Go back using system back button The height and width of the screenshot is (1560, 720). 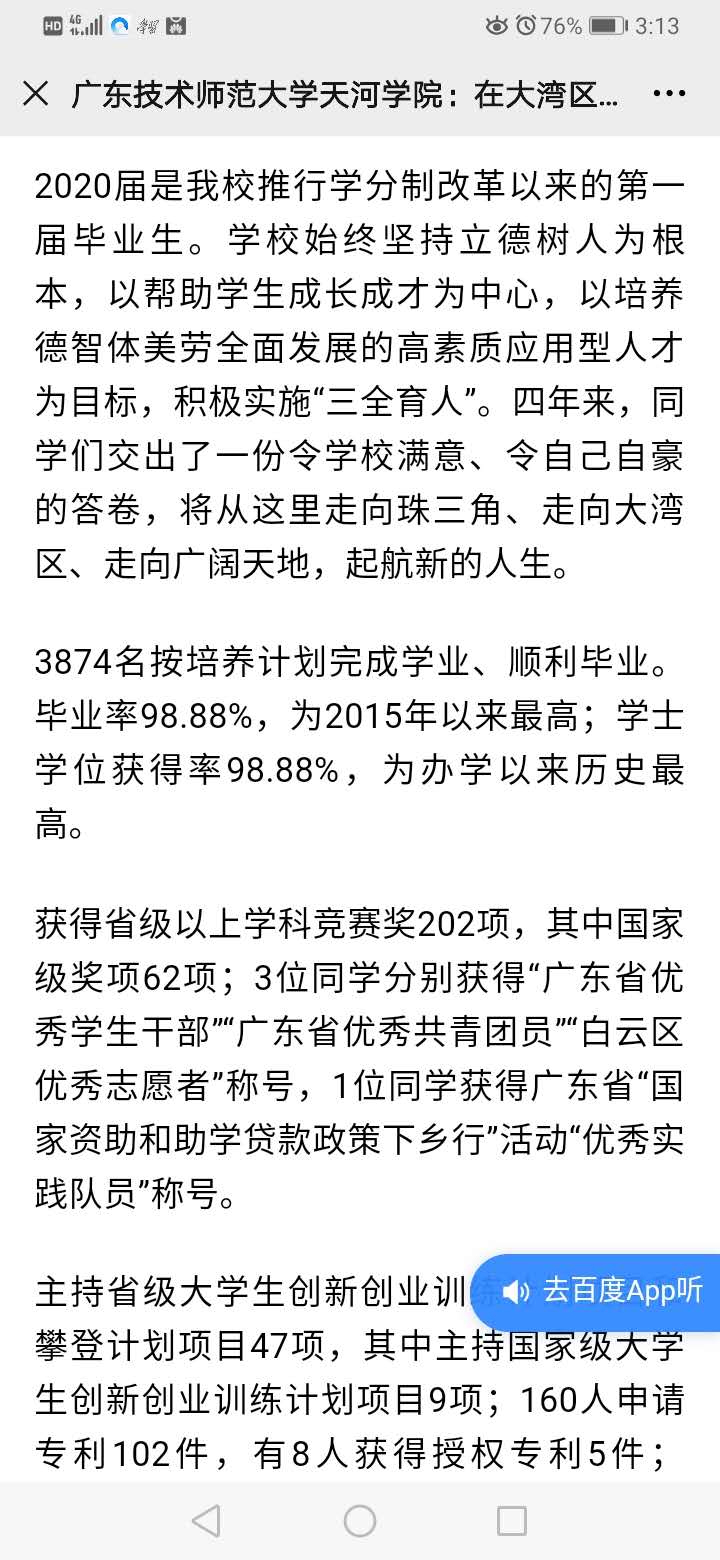pyautogui.click(x=205, y=1521)
